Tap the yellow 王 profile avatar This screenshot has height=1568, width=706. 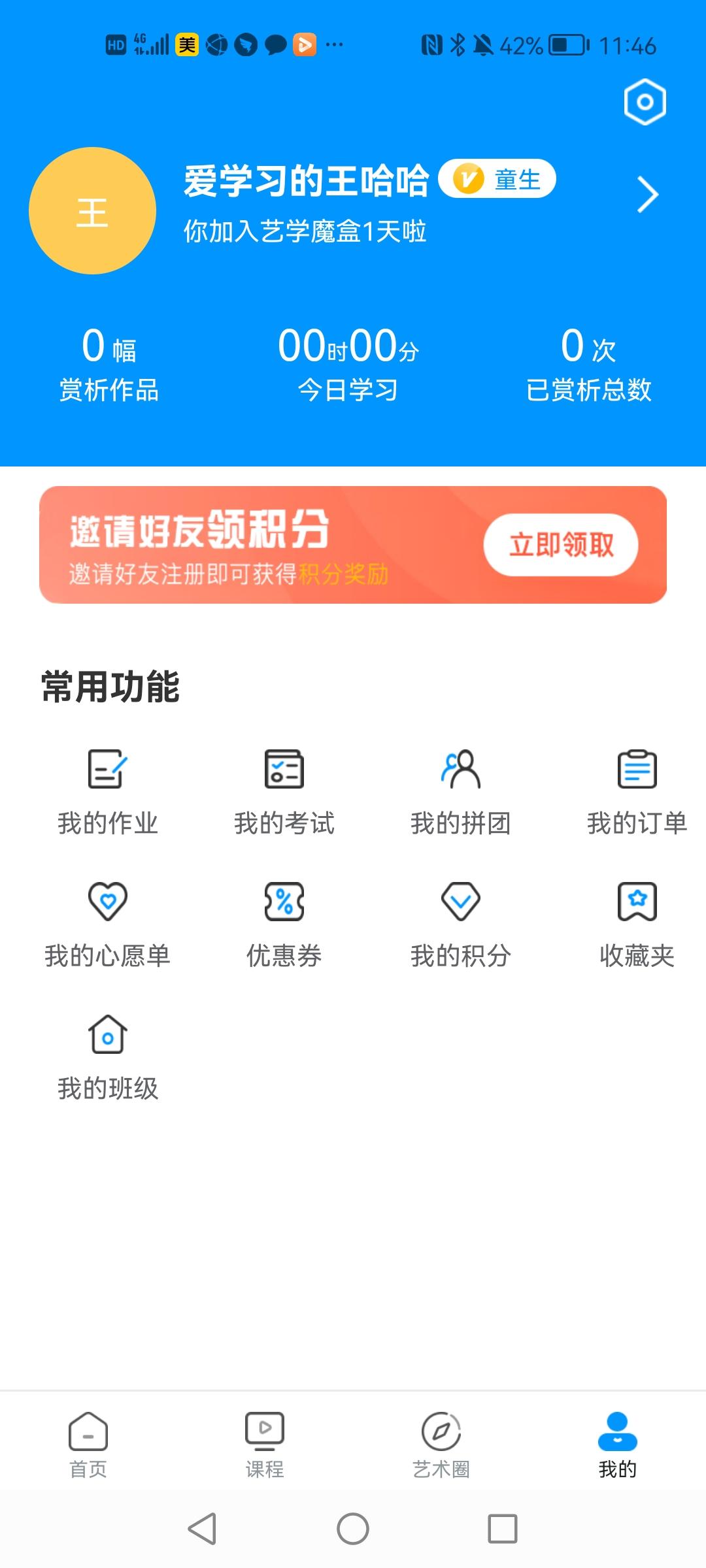tap(92, 211)
